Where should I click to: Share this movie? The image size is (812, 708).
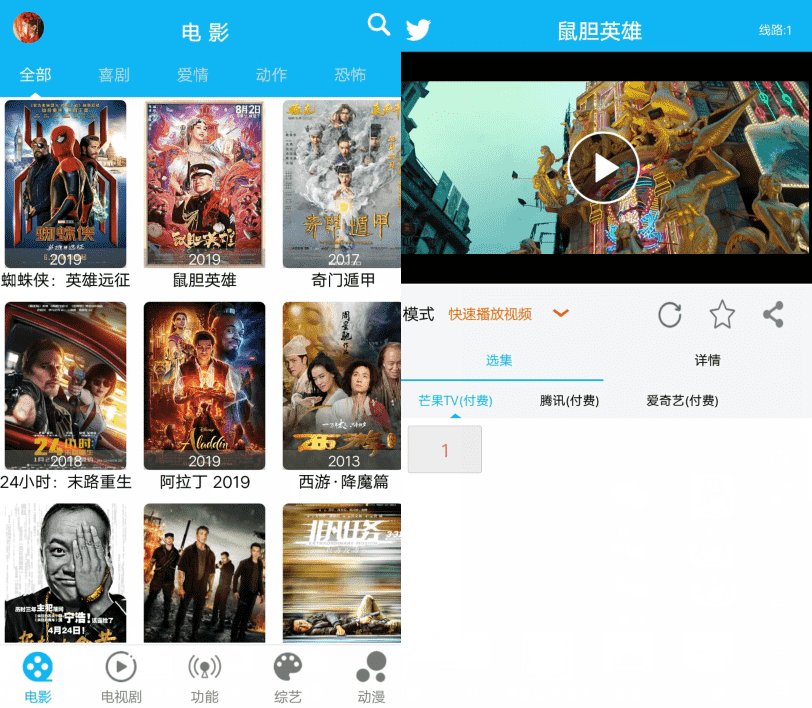tap(773, 315)
